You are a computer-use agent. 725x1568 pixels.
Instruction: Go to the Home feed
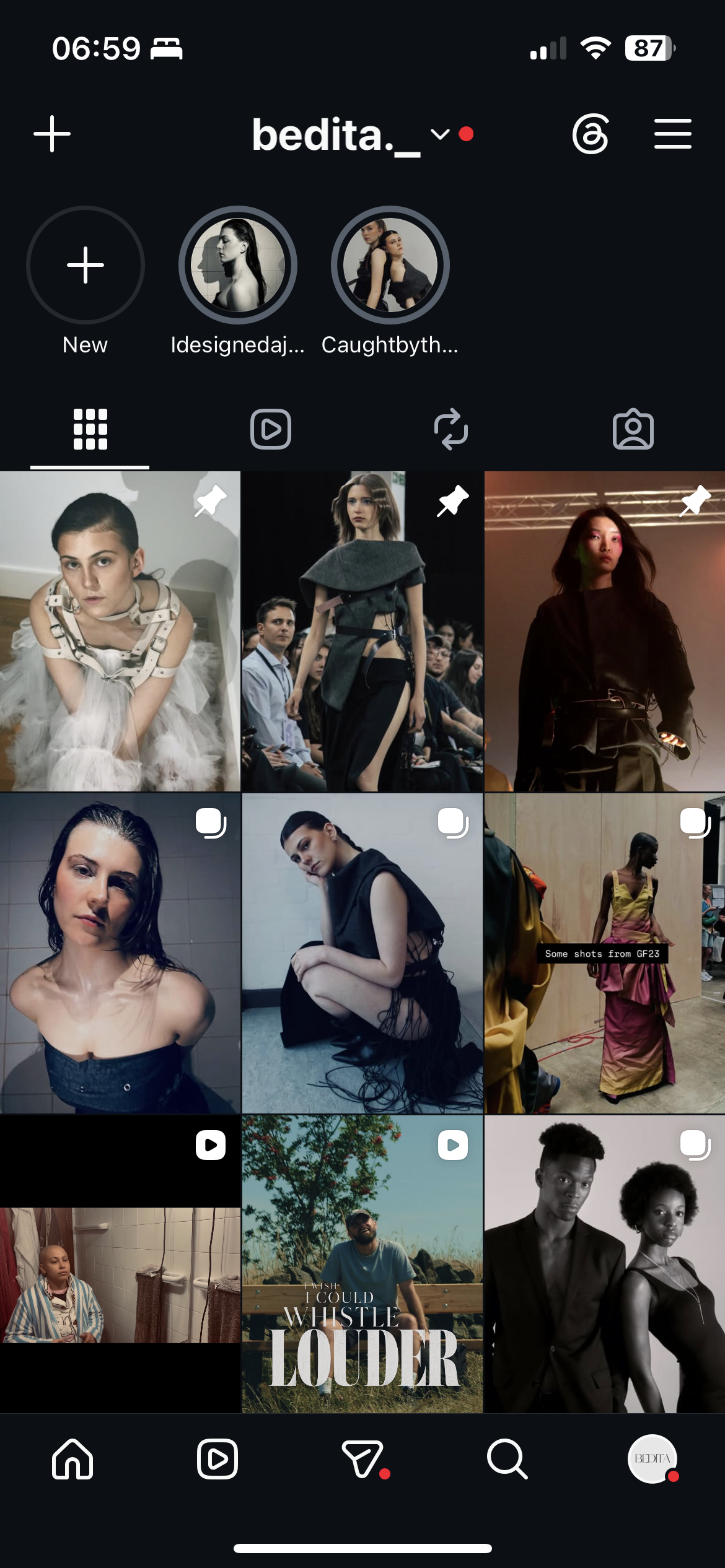click(72, 1459)
